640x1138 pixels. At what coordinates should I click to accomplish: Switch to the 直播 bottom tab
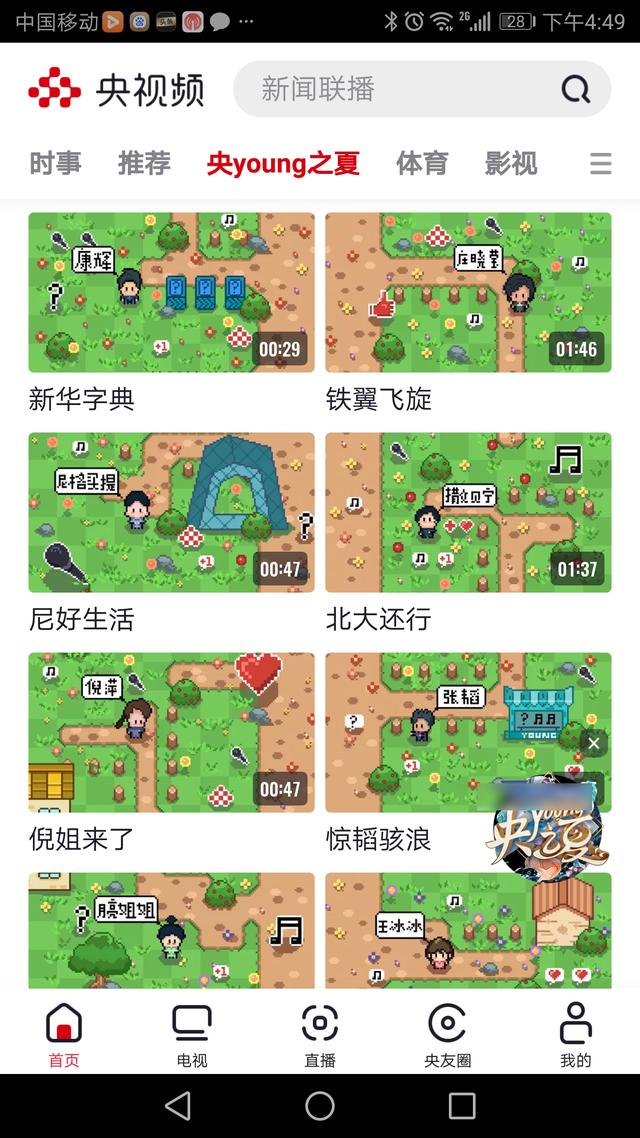click(x=320, y=1035)
